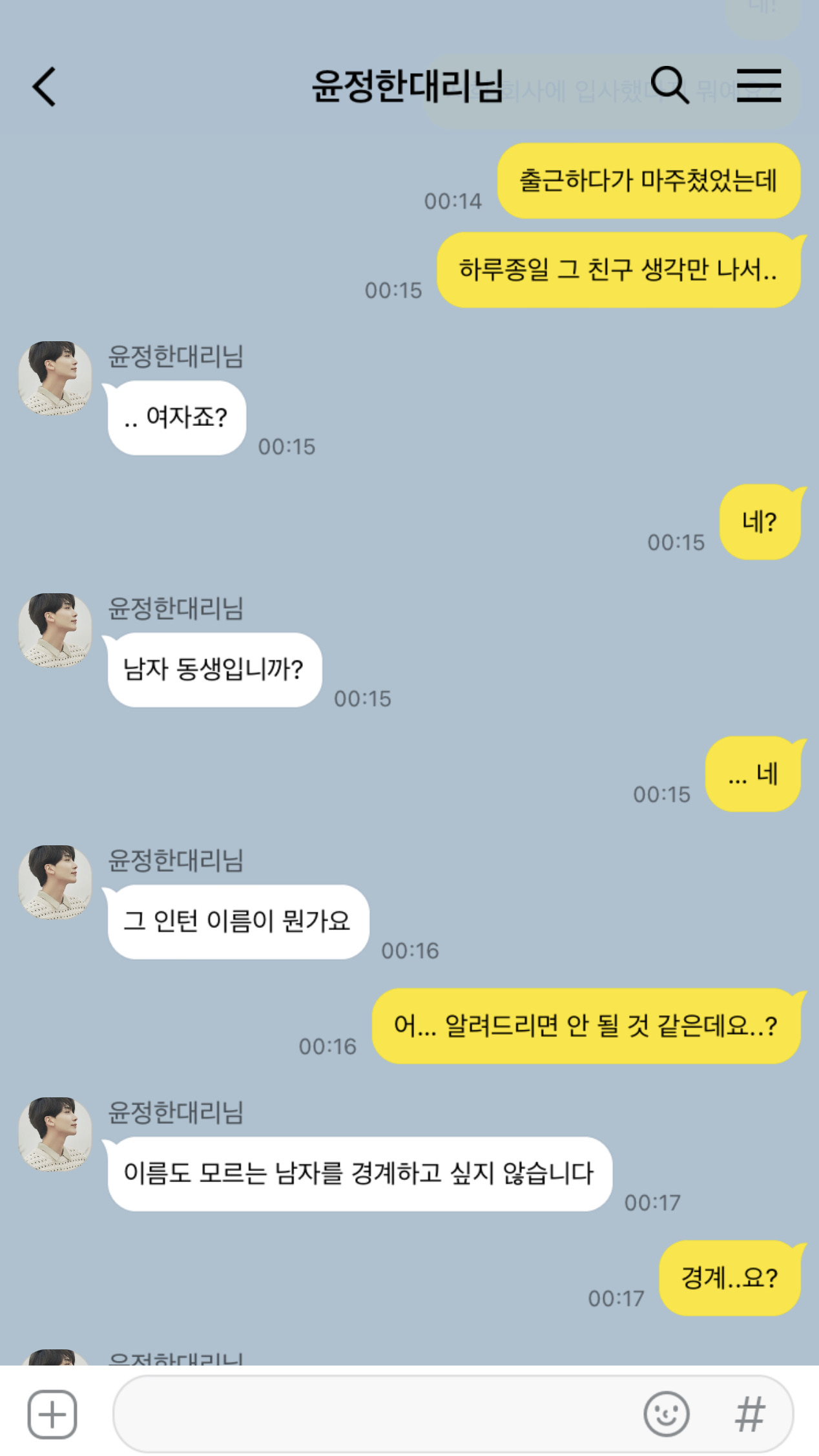Search within this chat conversation
819x1456 pixels.
[x=669, y=85]
